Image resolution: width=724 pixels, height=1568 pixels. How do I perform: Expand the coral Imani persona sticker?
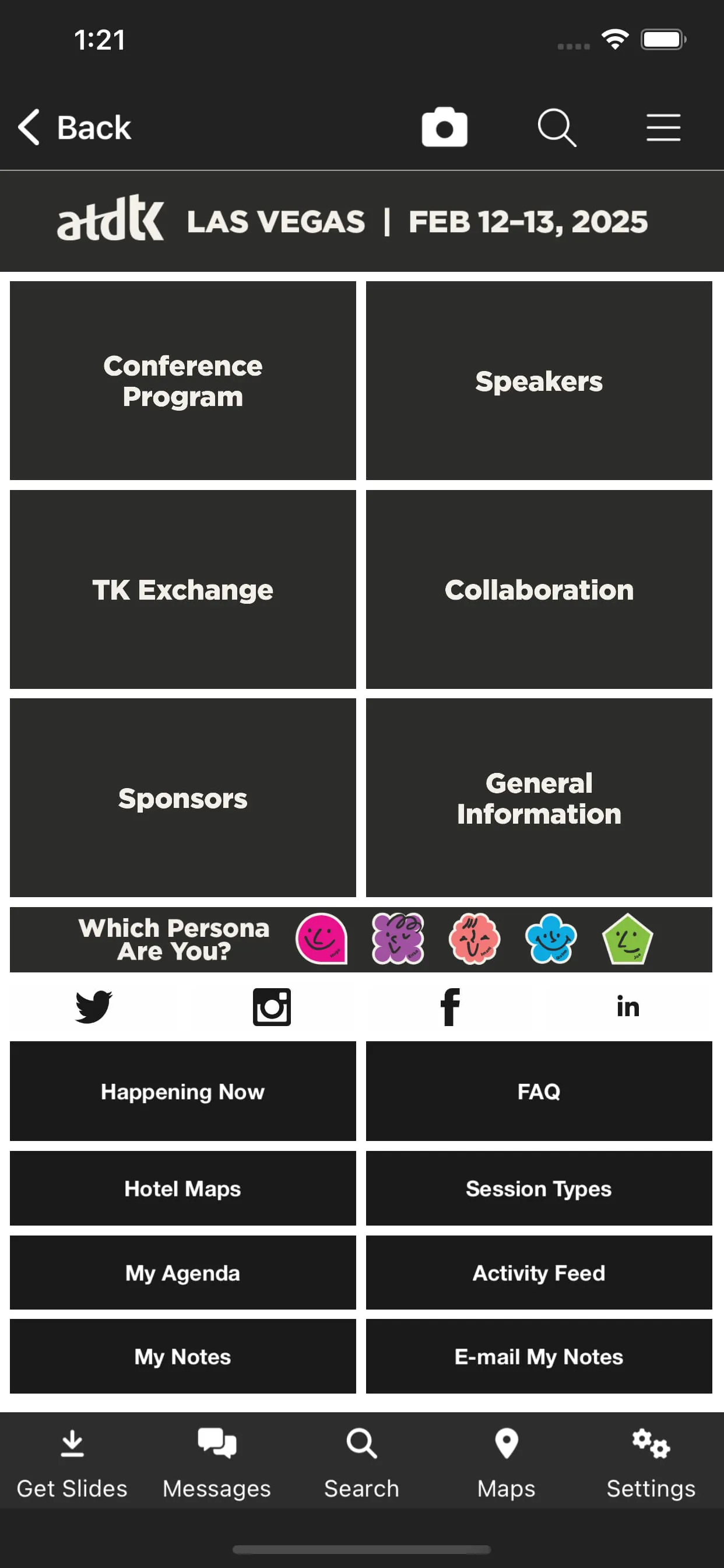pos(474,940)
